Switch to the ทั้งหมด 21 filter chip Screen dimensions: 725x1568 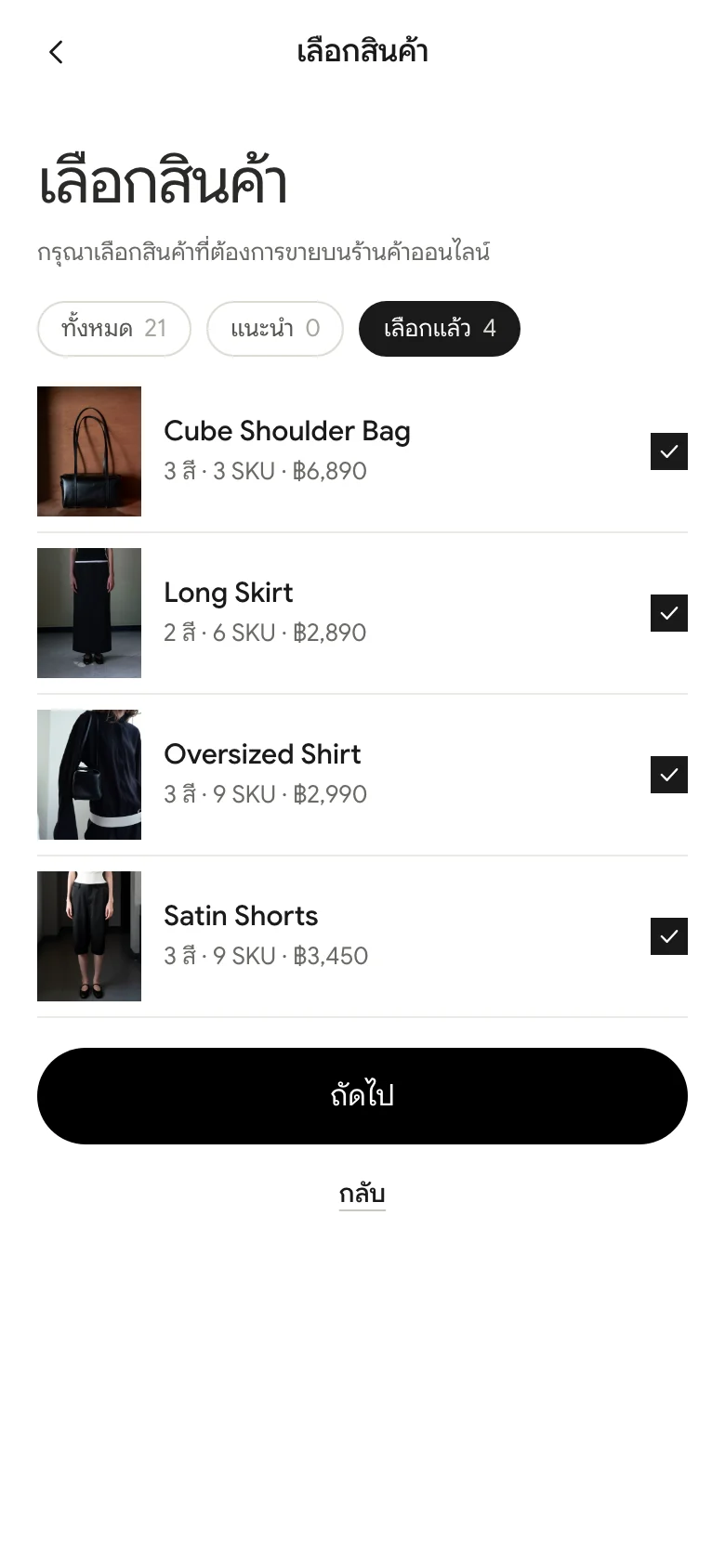click(114, 329)
